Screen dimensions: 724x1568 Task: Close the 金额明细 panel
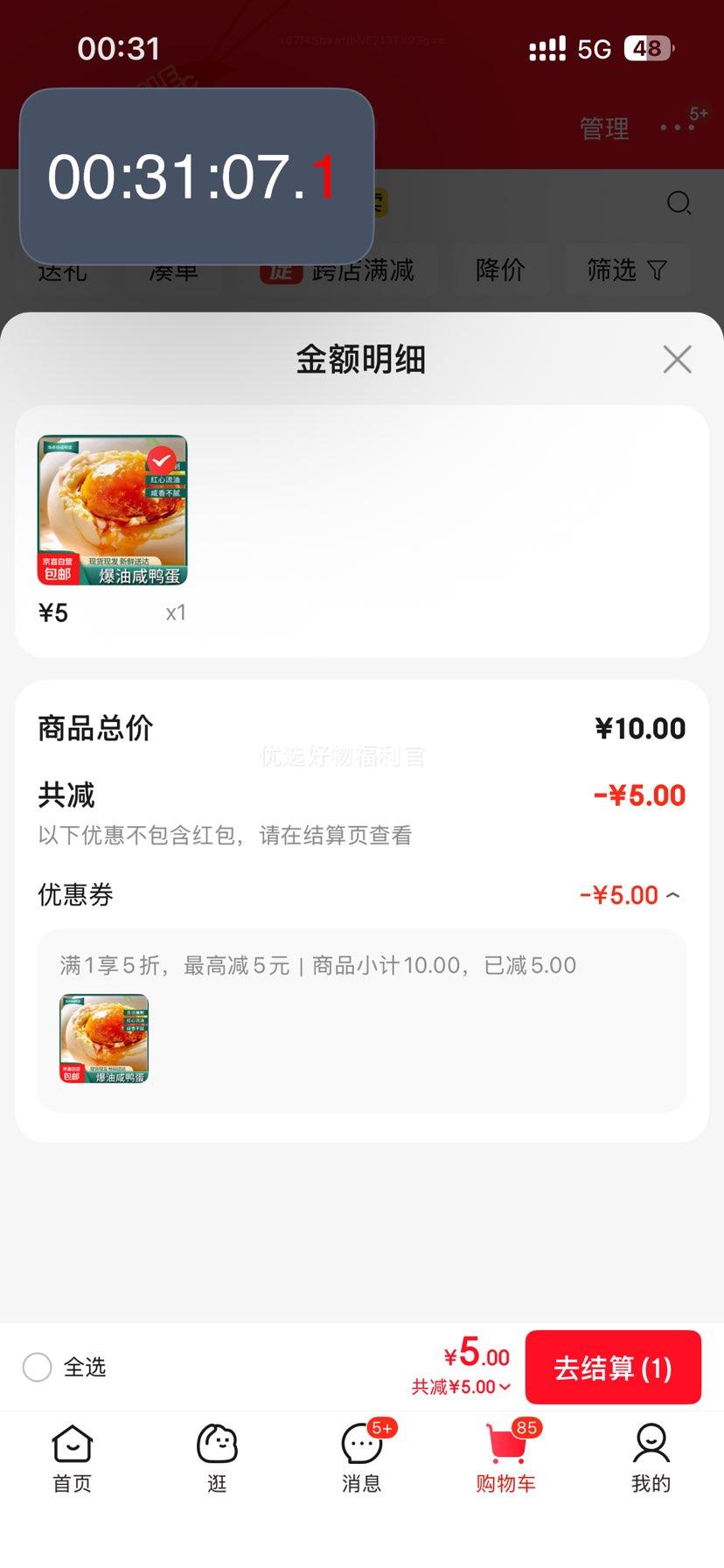point(677,360)
